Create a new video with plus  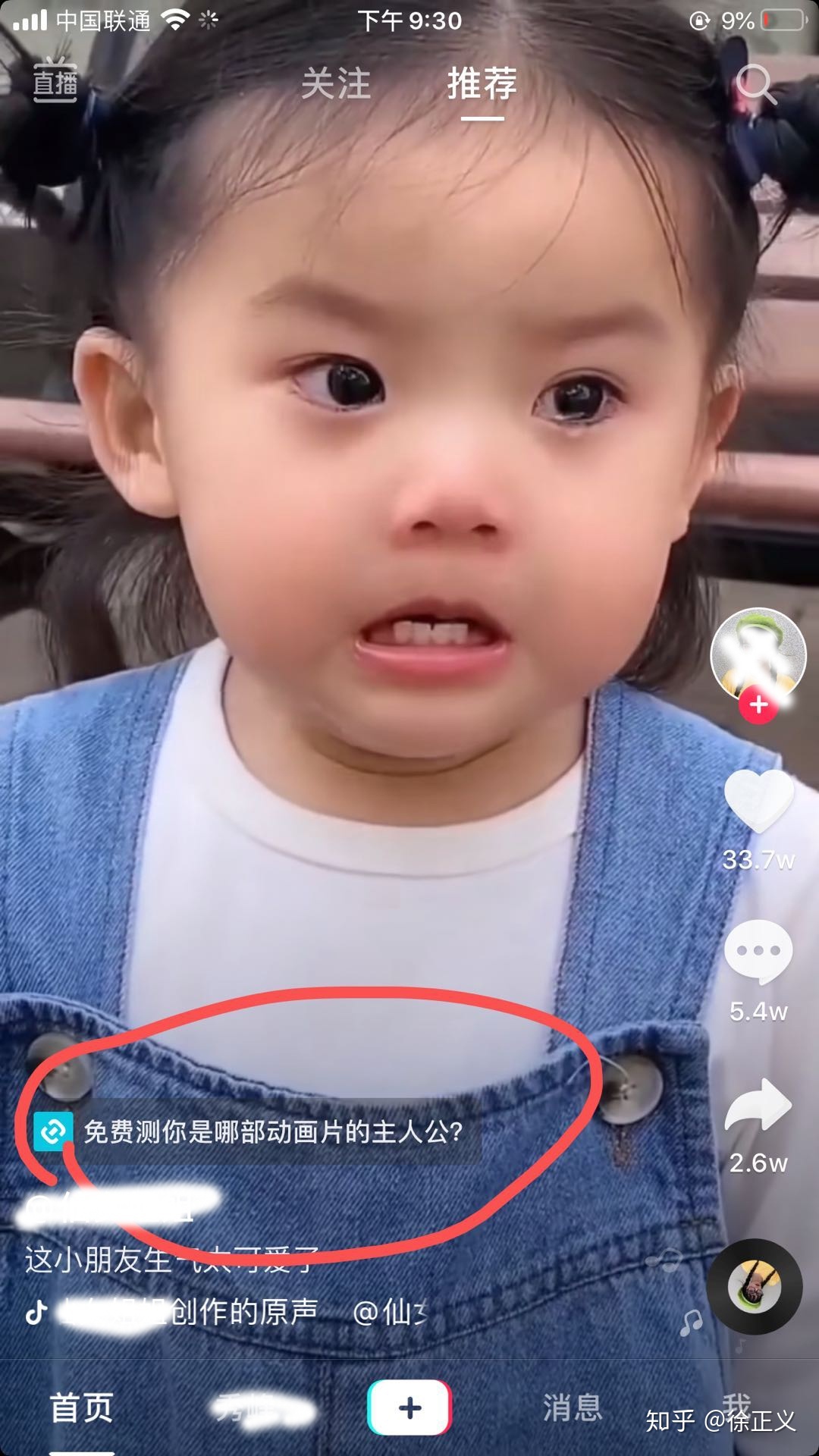tap(409, 1408)
